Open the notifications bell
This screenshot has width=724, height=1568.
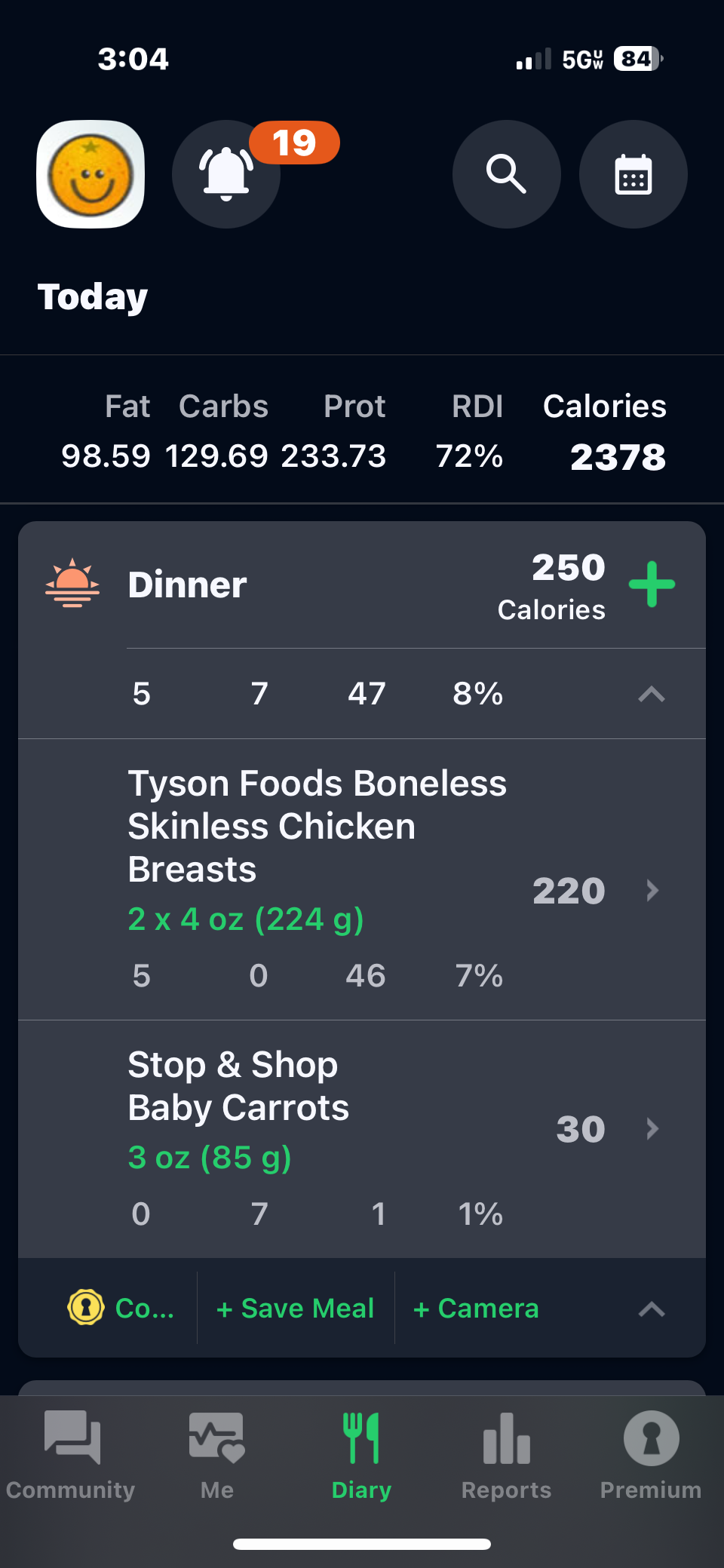pyautogui.click(x=226, y=174)
